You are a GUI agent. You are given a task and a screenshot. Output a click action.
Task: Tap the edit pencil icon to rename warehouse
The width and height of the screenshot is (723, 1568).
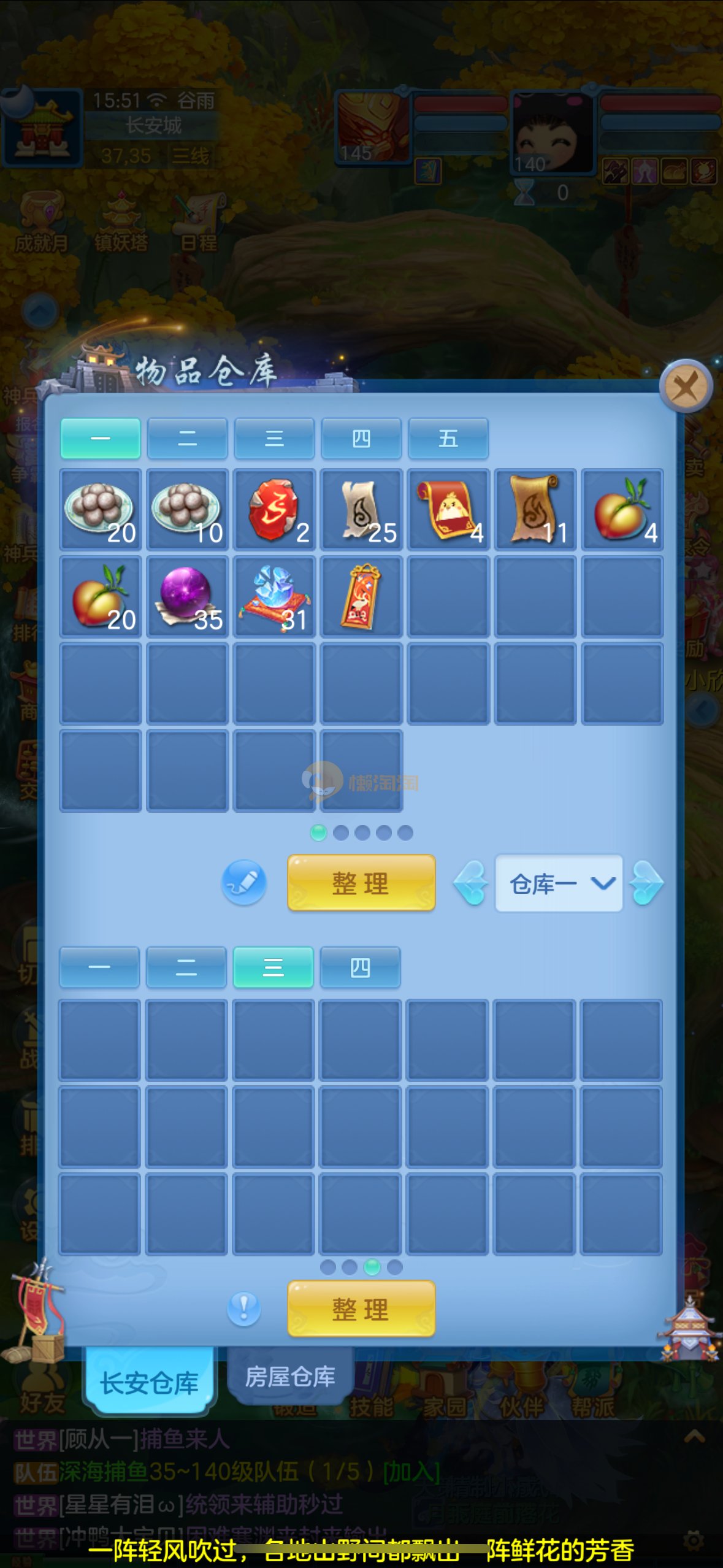(x=243, y=883)
